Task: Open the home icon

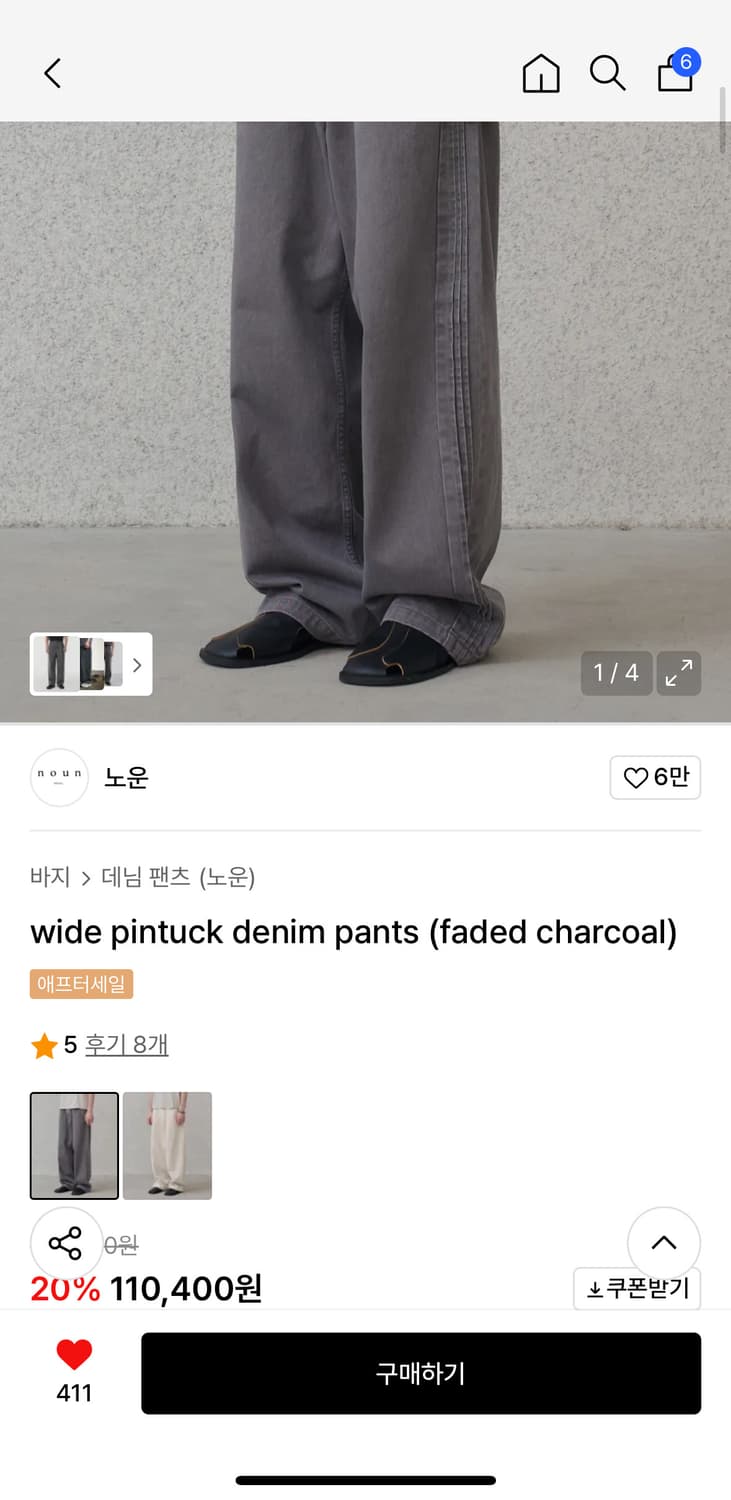Action: [x=541, y=73]
